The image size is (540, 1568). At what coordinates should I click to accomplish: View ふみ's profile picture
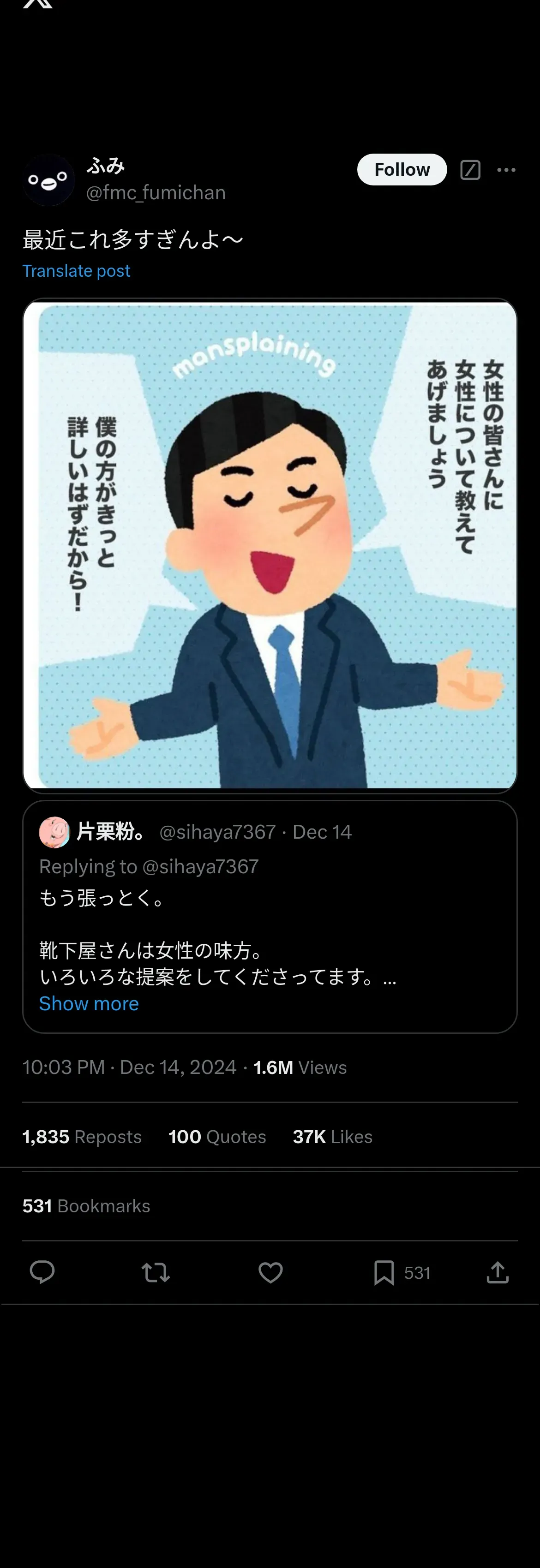point(49,180)
